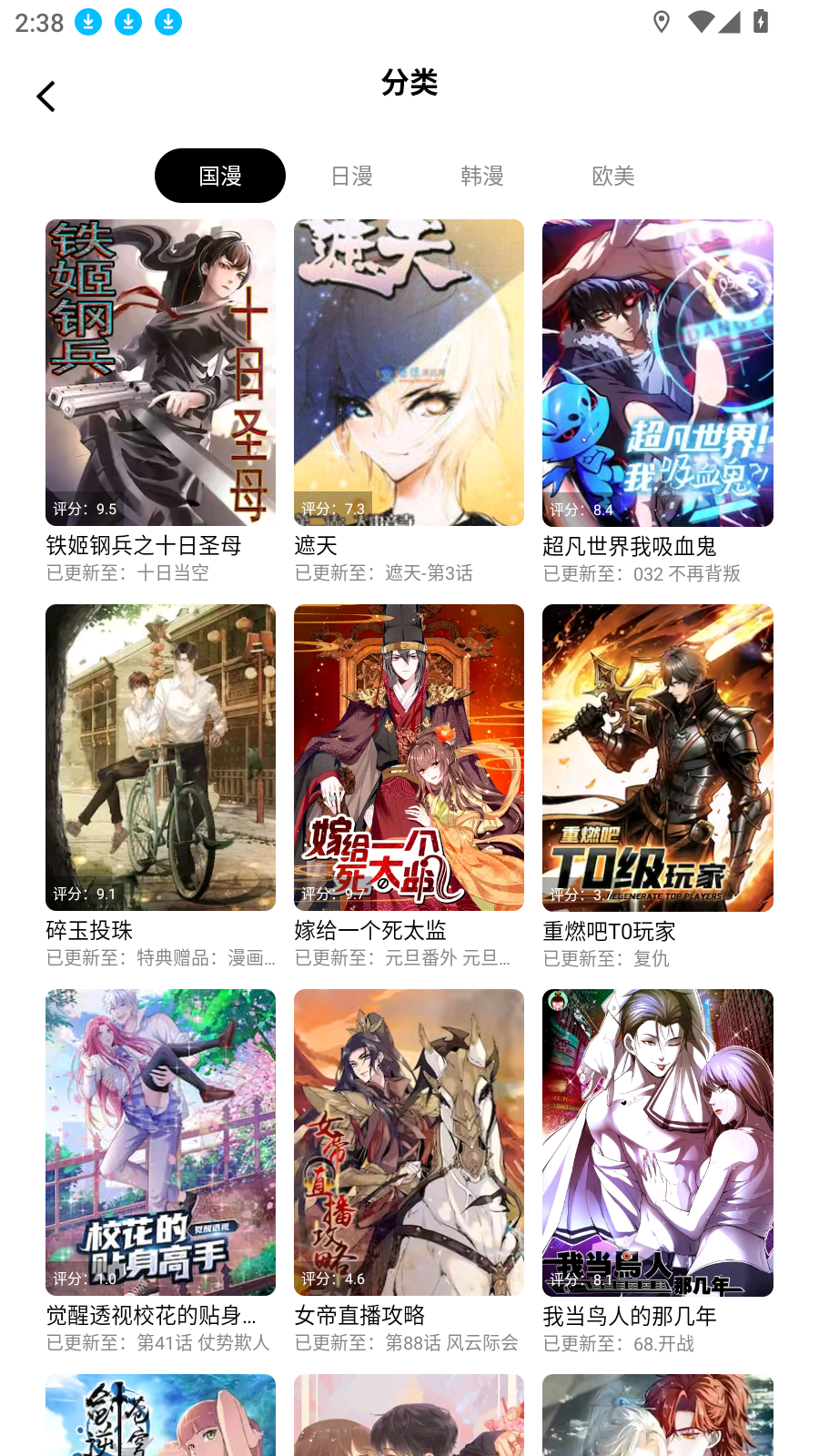Screen dimensions: 819x1456
Task: Tap the back arrow to leave 分类
Action: tap(45, 95)
